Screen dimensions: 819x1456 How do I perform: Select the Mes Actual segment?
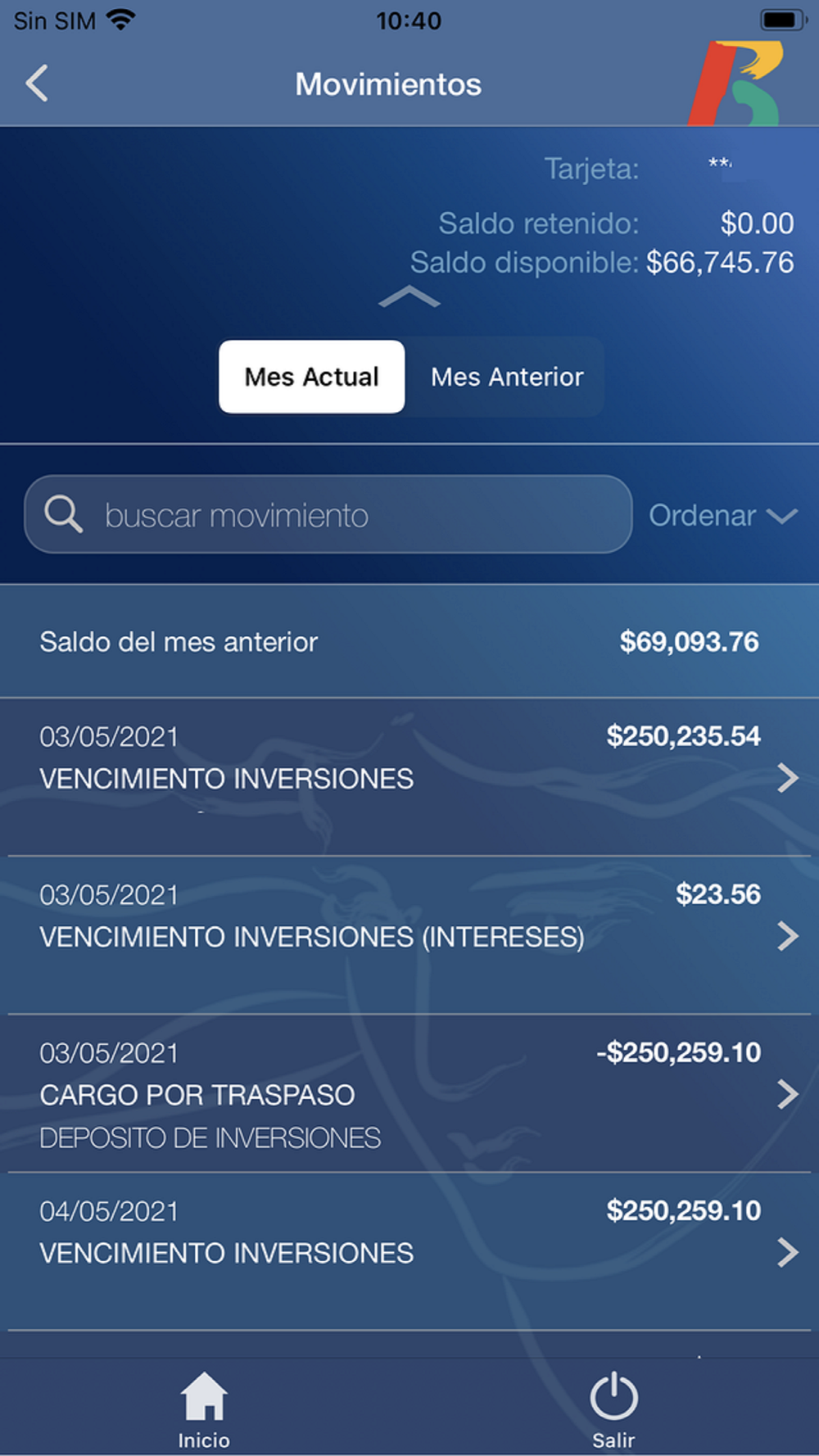312,377
